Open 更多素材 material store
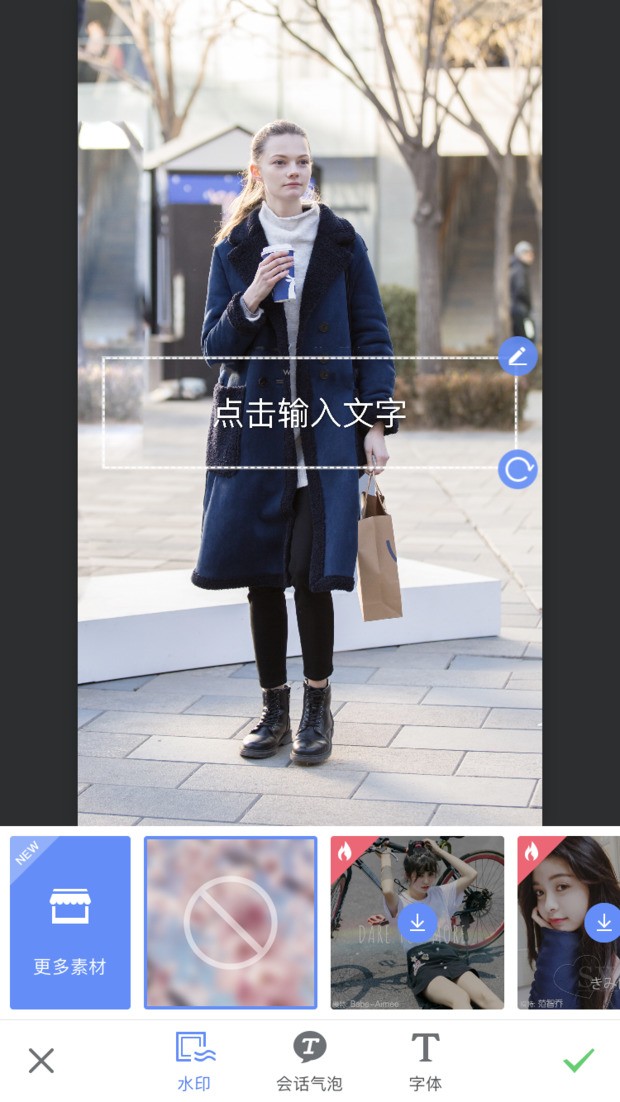620x1102 pixels. tap(70, 922)
